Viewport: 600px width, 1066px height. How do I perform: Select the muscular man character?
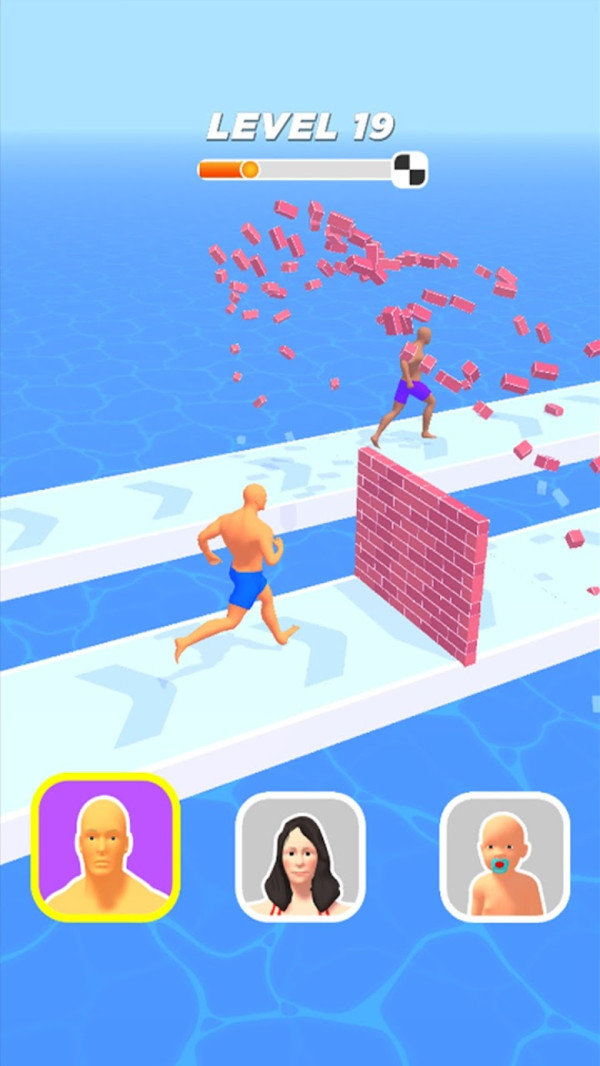[105, 848]
